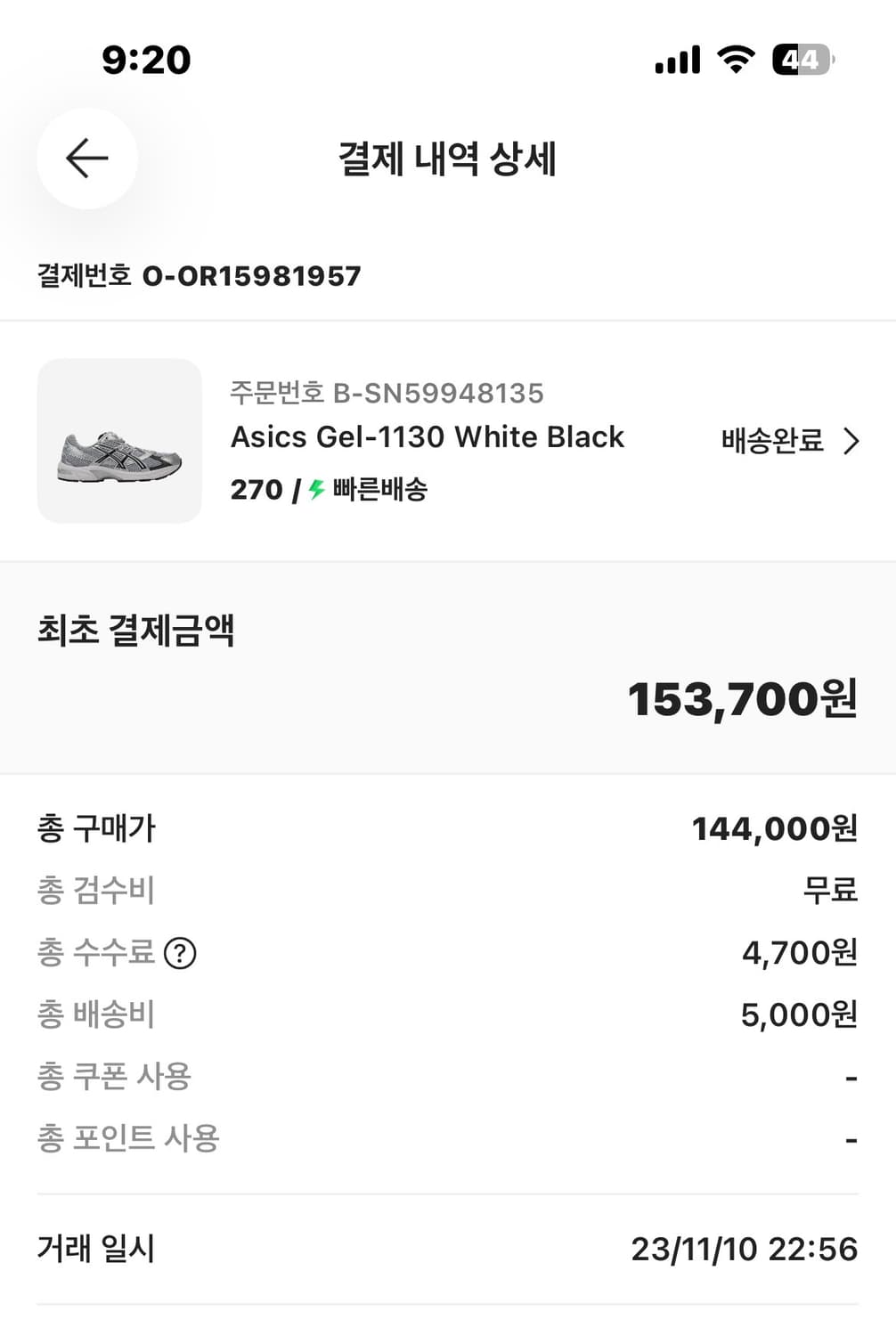Select the 최초 결제금액 amount 153,700원
Viewport: 896px width, 1336px height.
coord(740,701)
